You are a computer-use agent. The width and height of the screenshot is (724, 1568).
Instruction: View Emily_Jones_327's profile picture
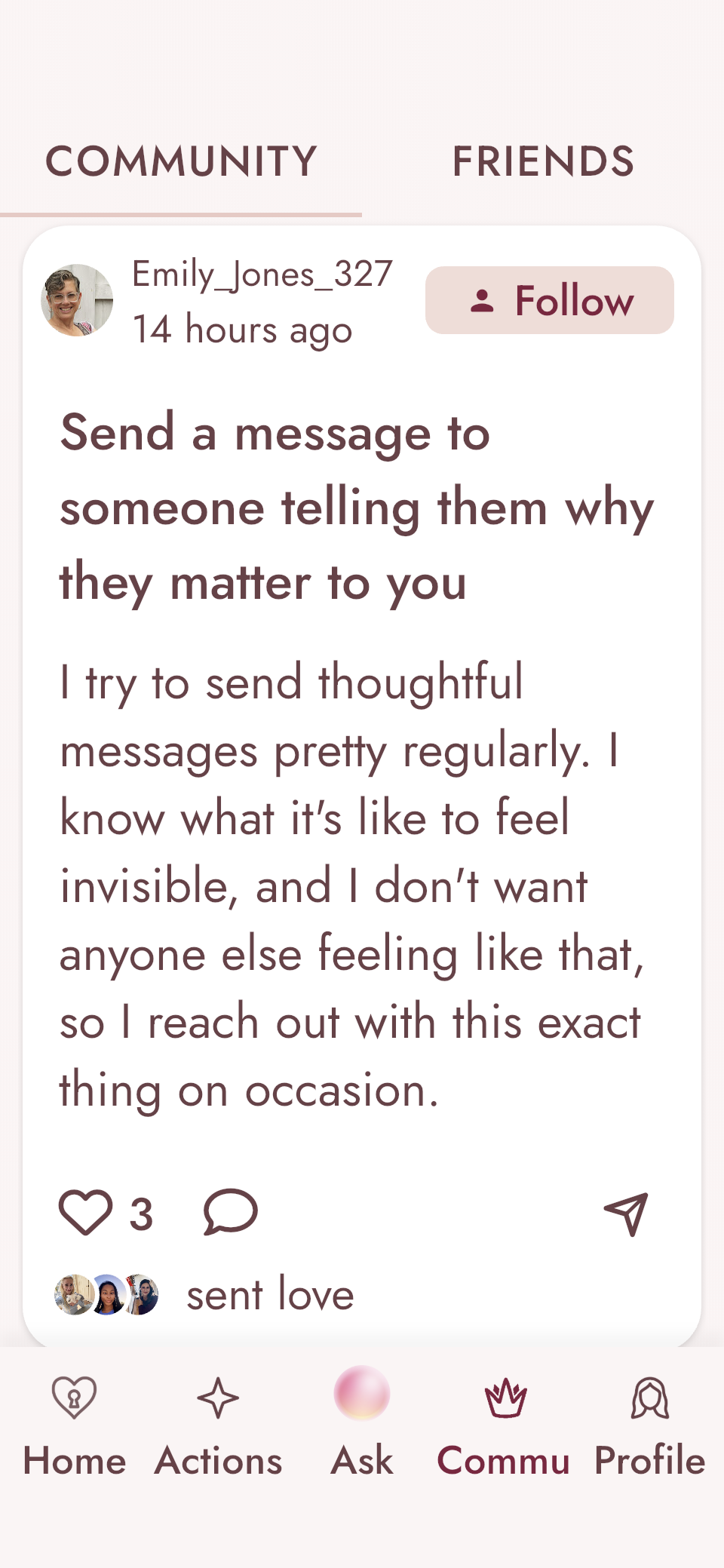[75, 299]
